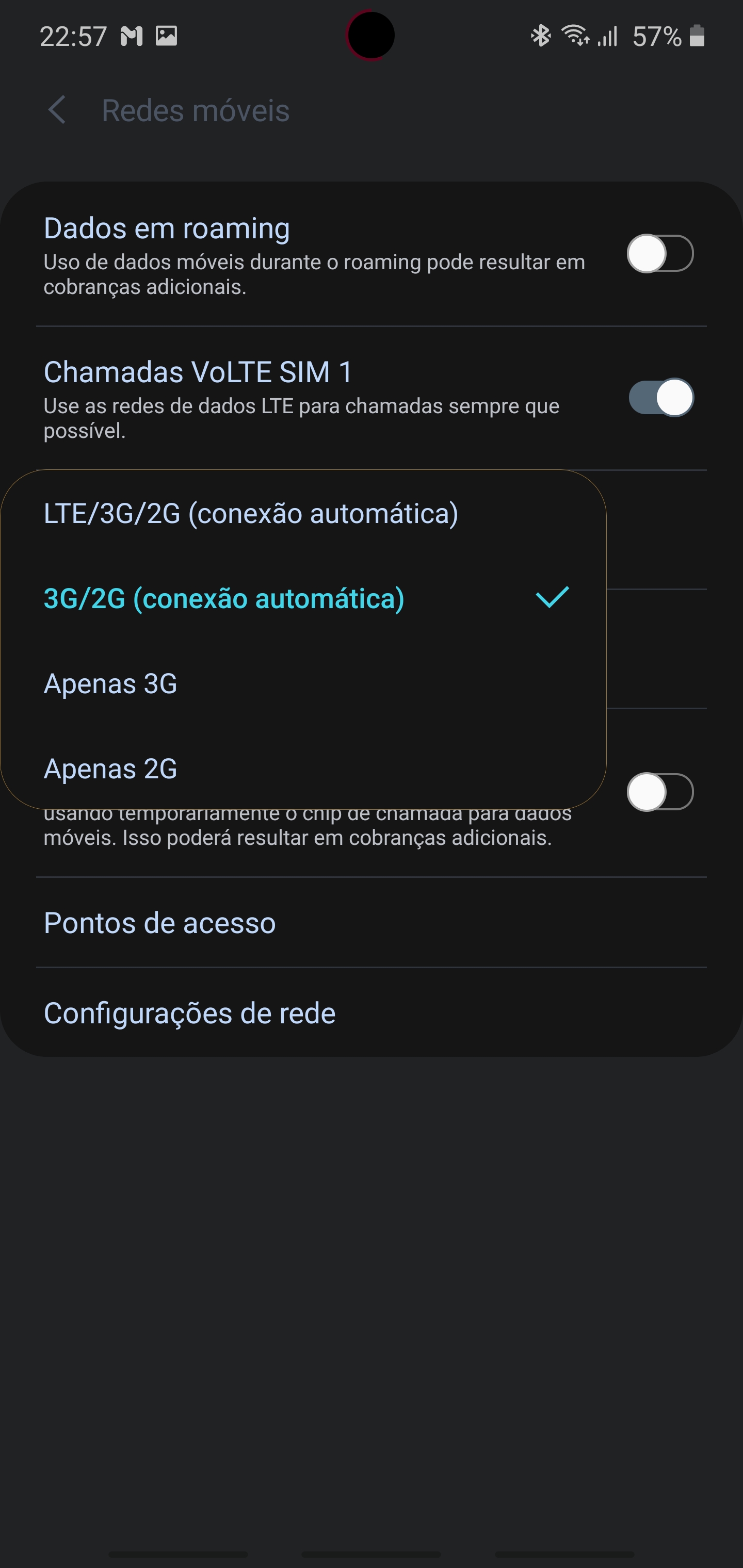The width and height of the screenshot is (743, 1568).
Task: Select Apenas 3G network mode
Action: (x=303, y=683)
